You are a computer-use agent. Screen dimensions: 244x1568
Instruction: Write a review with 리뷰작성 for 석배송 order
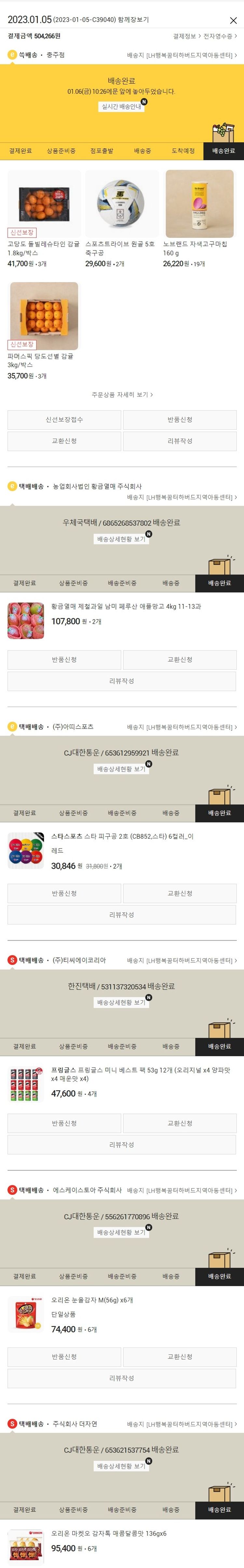(180, 441)
